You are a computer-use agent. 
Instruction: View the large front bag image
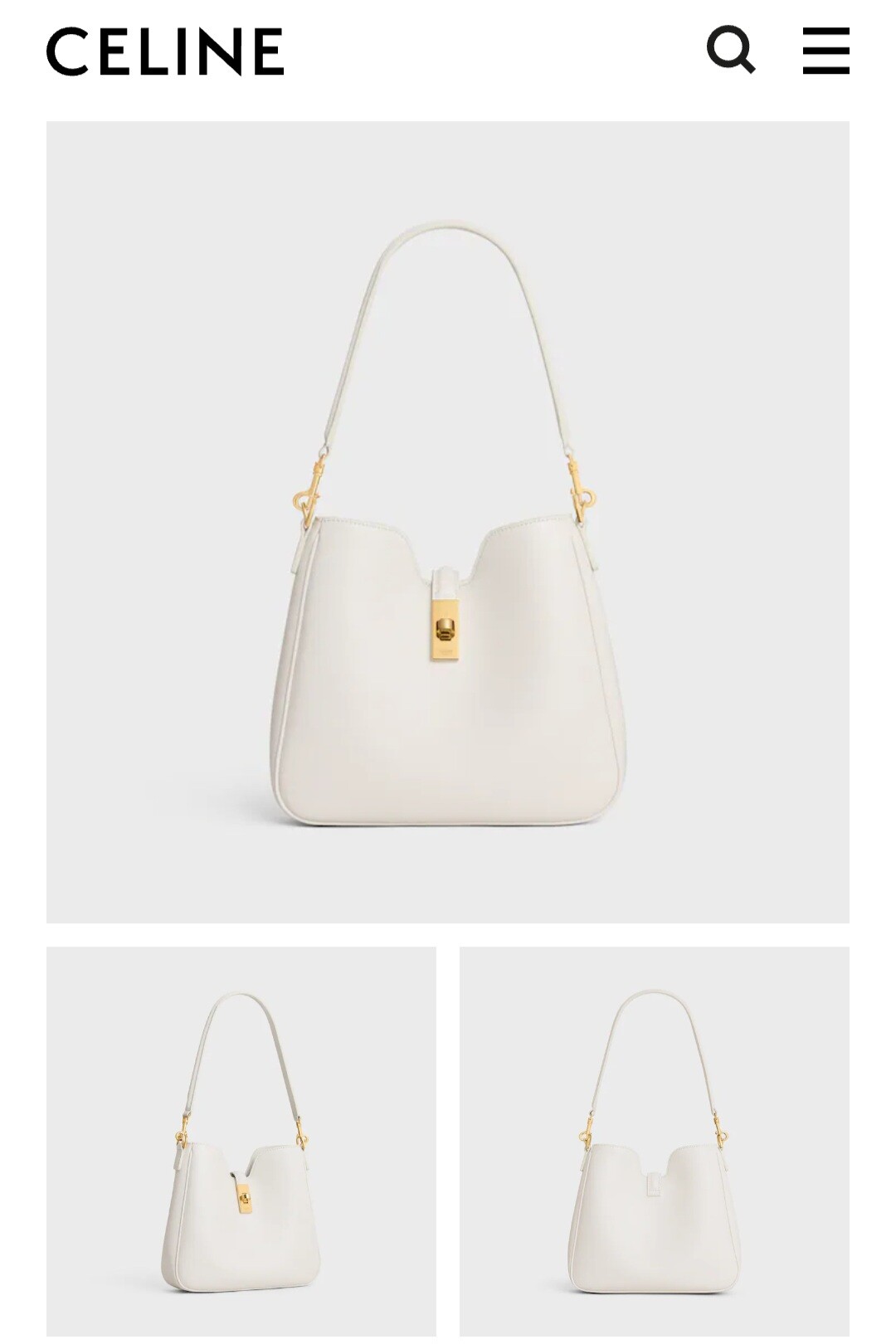448,523
